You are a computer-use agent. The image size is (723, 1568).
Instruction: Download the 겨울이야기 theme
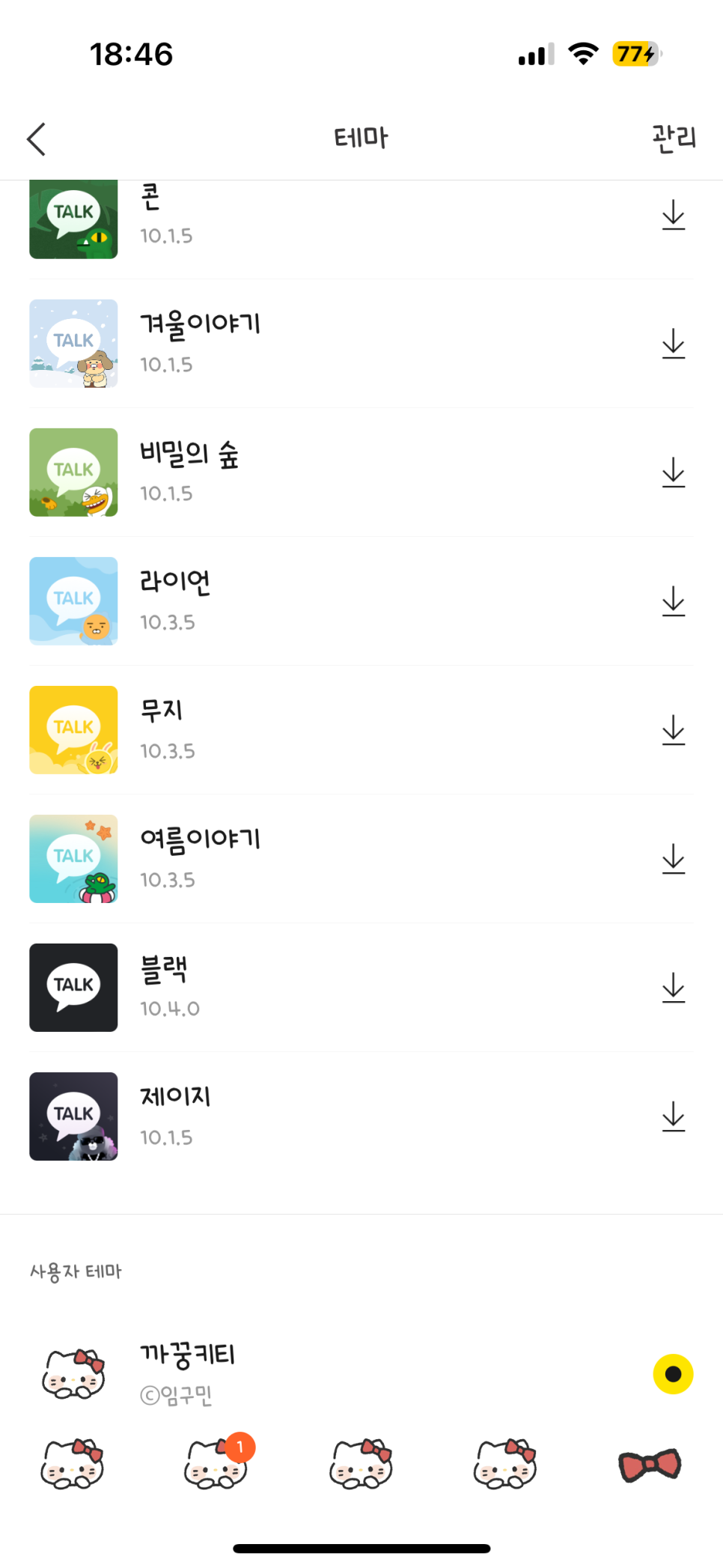pos(674,344)
